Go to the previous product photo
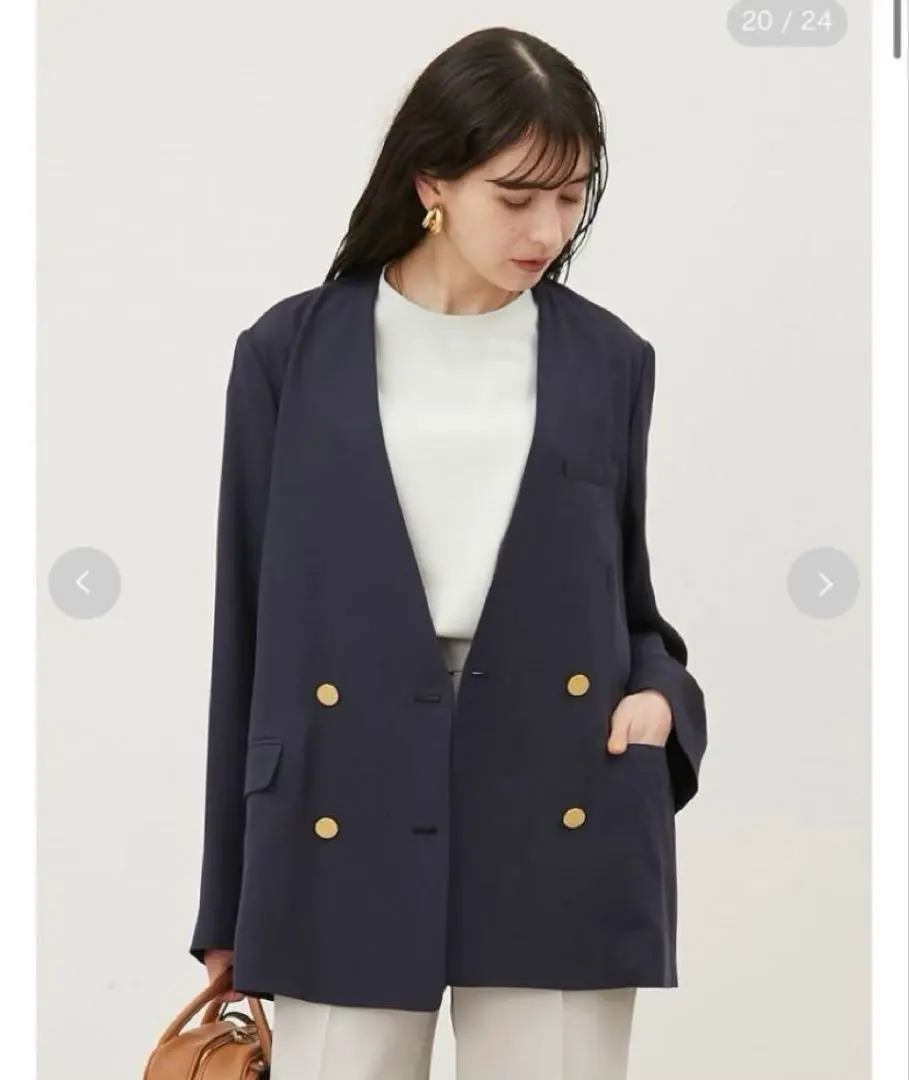 tap(85, 583)
